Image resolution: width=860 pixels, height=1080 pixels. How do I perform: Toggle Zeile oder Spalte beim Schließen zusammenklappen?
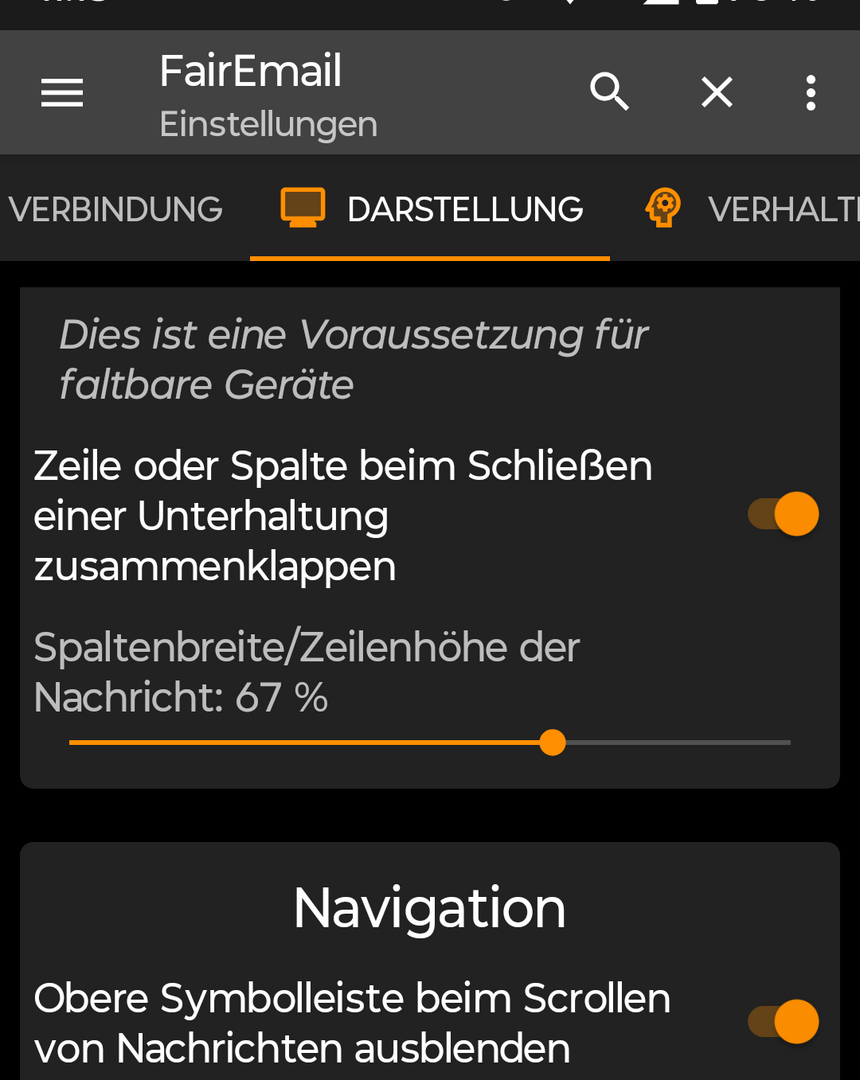point(783,515)
